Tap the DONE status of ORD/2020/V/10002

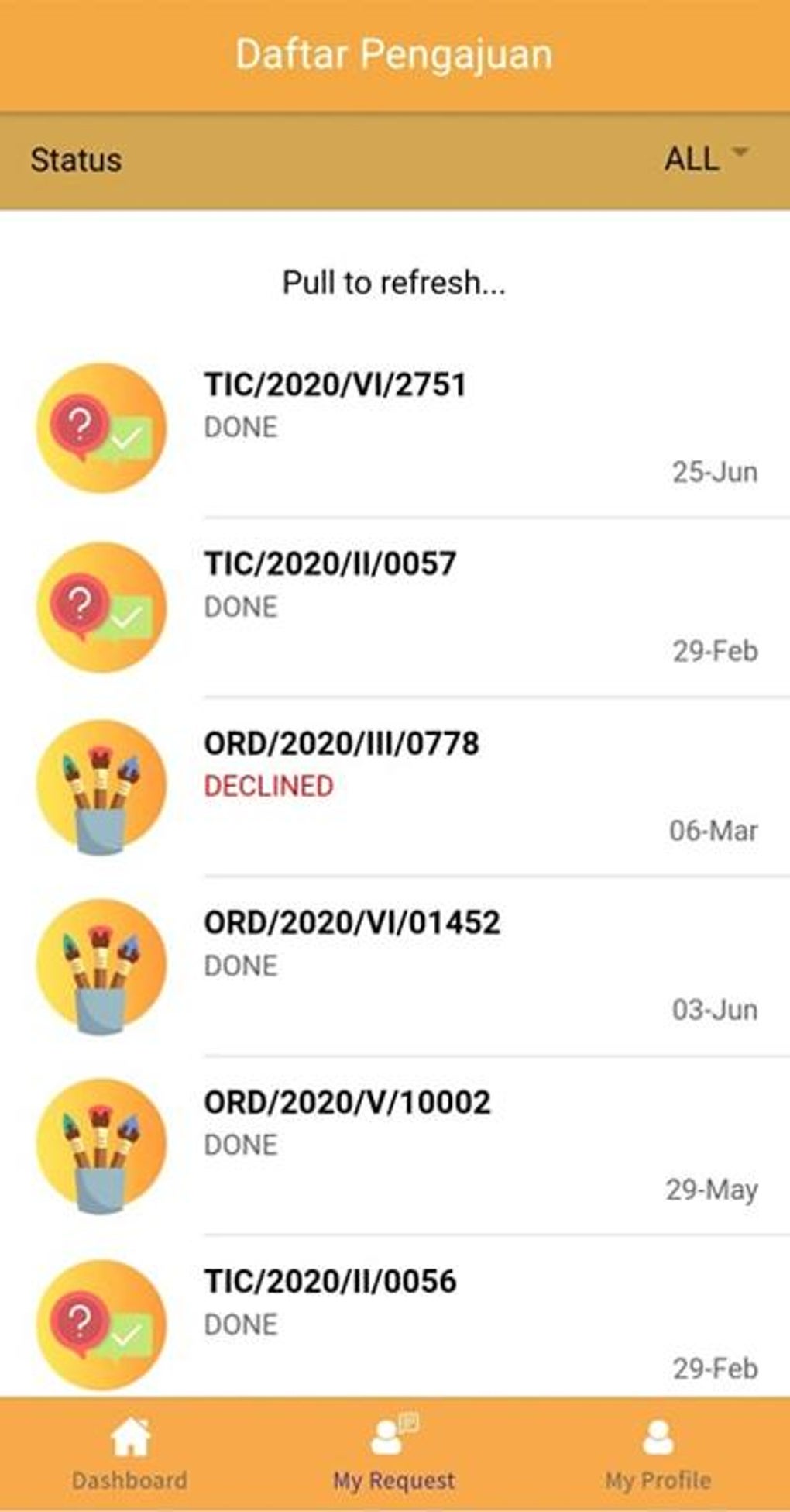241,1143
